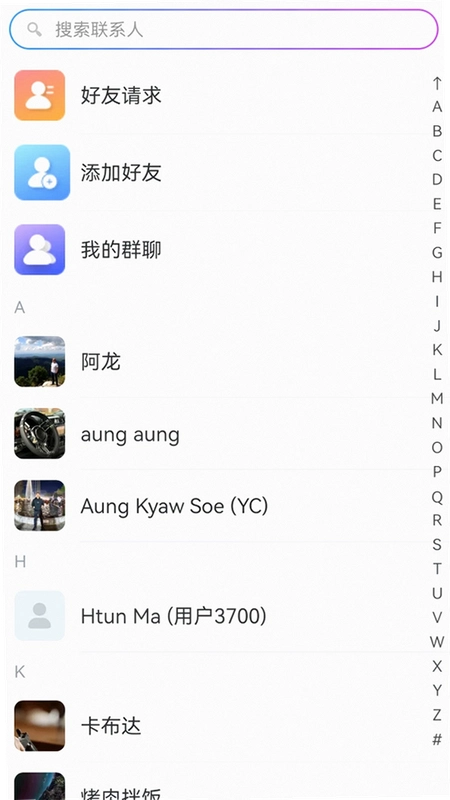Jump to # section in index
Image resolution: width=450 pixels, height=800 pixels.
click(x=437, y=739)
